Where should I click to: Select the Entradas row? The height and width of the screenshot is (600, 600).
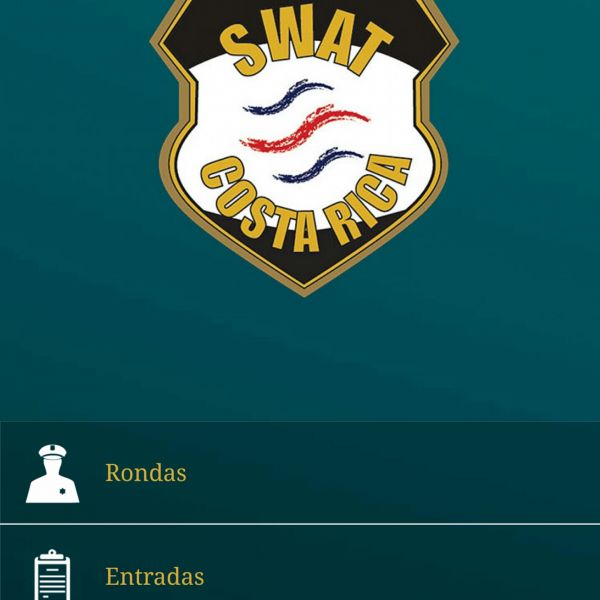click(x=155, y=576)
